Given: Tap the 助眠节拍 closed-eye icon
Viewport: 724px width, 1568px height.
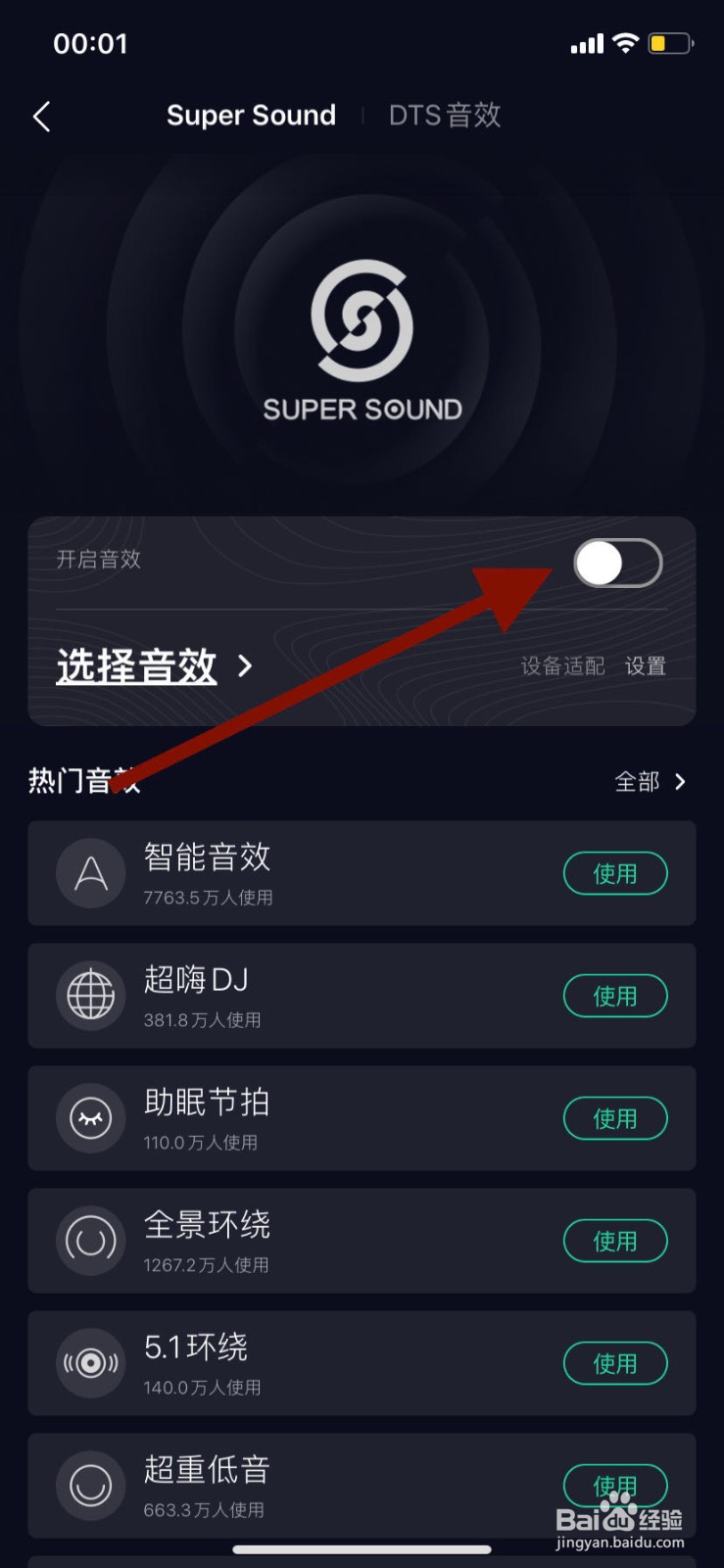Looking at the screenshot, I should [x=90, y=1118].
